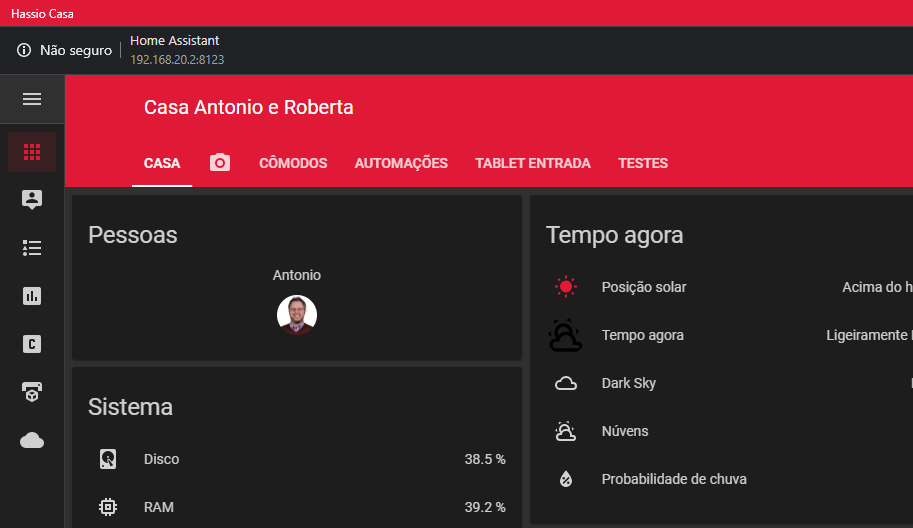Switch to the Testes tab
This screenshot has height=528, width=913.
(643, 163)
